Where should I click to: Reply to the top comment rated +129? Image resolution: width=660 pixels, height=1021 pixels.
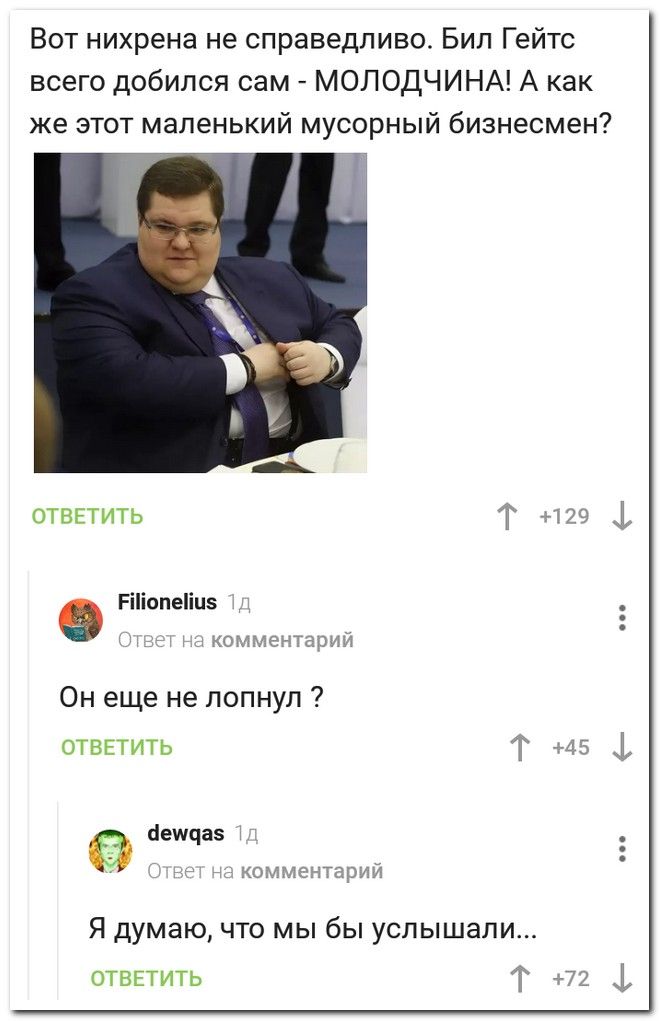pos(88,516)
